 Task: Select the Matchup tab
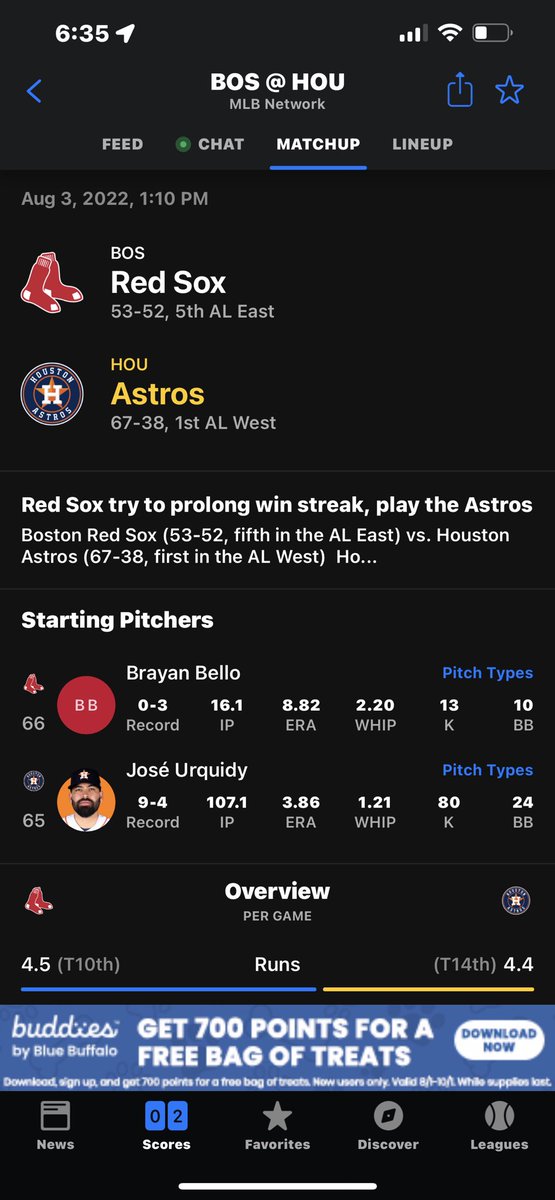[x=318, y=144]
